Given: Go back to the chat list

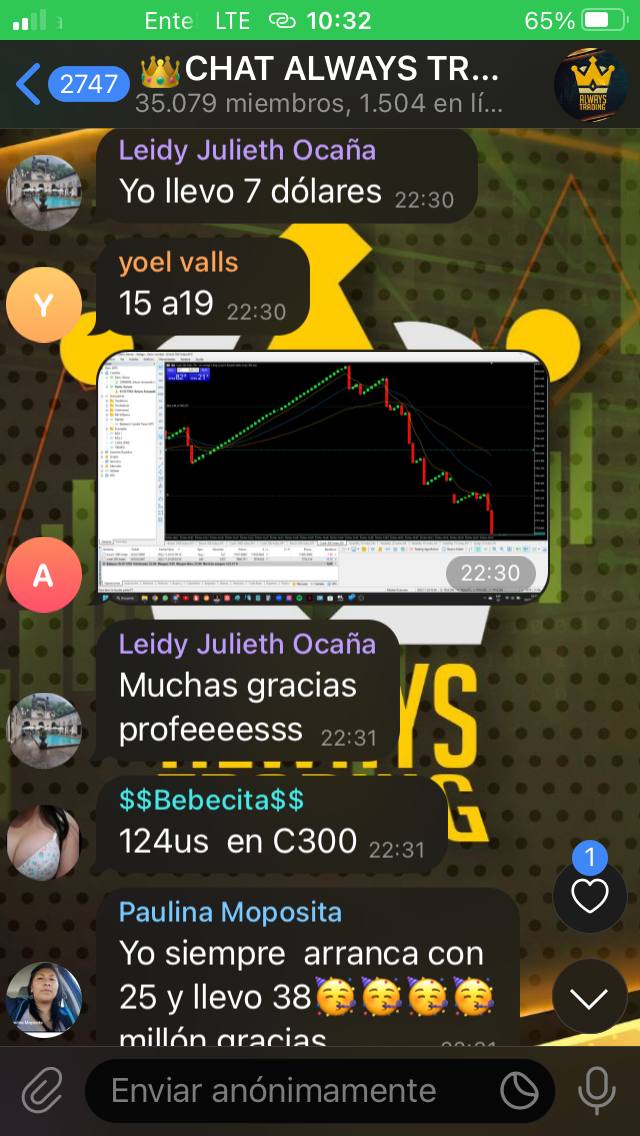Looking at the screenshot, I should [x=30, y=84].
